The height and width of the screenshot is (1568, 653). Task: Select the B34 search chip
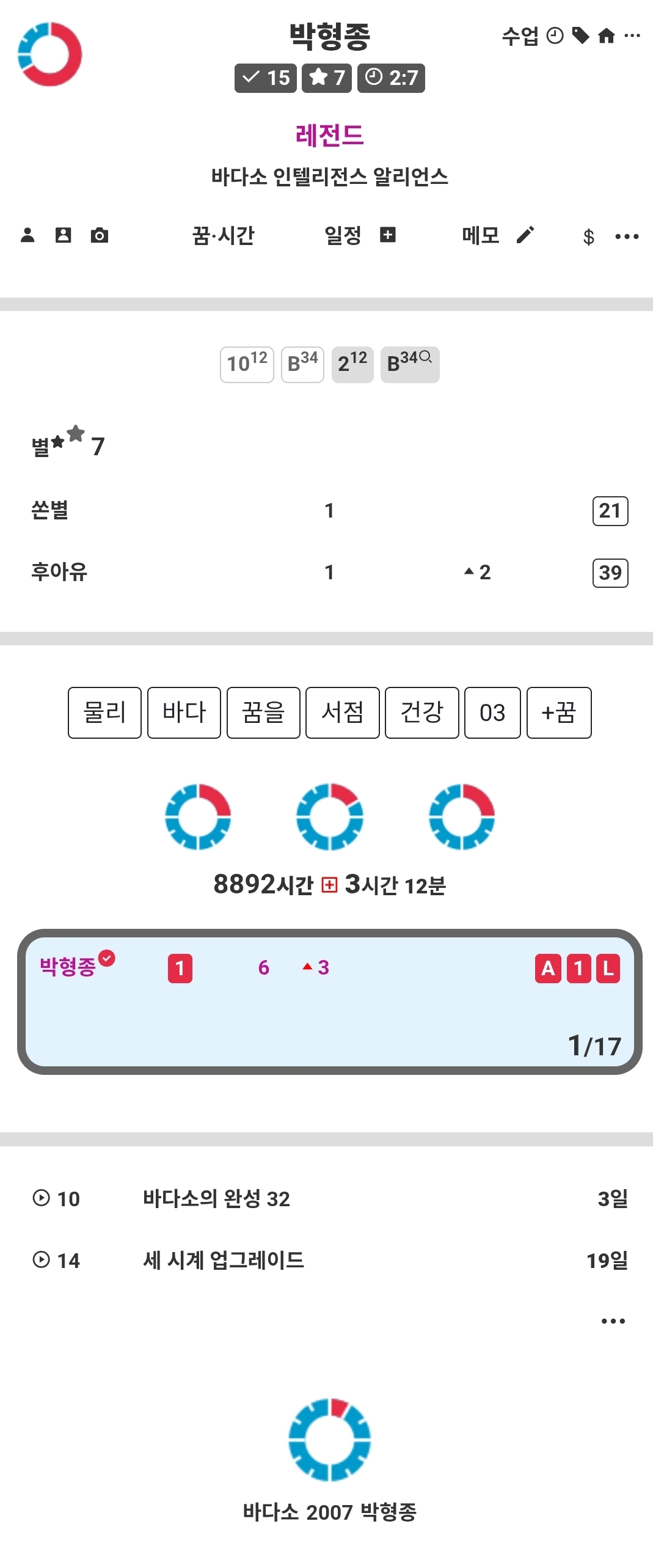(x=410, y=364)
